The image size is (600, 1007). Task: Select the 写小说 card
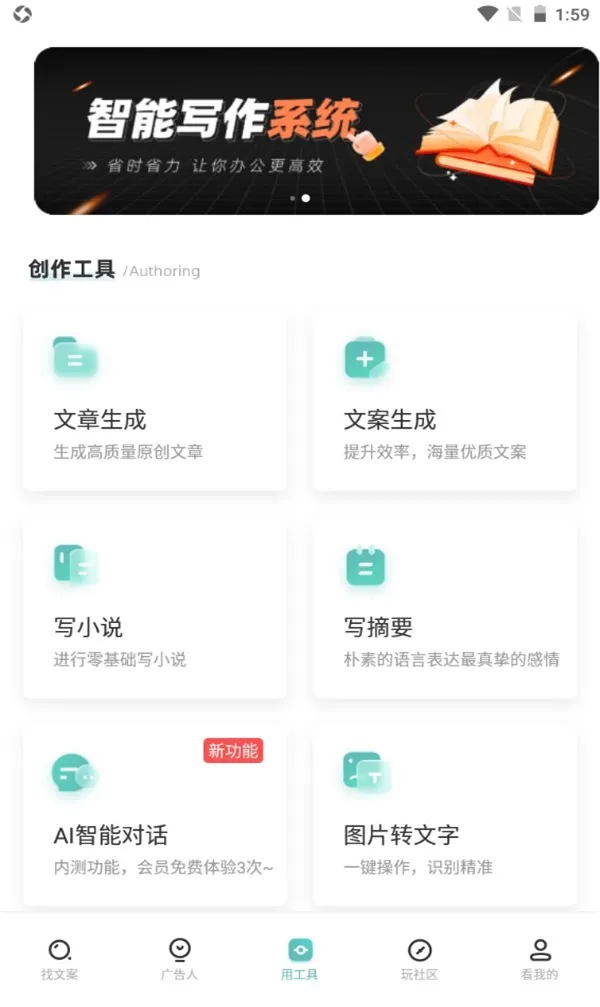point(155,609)
